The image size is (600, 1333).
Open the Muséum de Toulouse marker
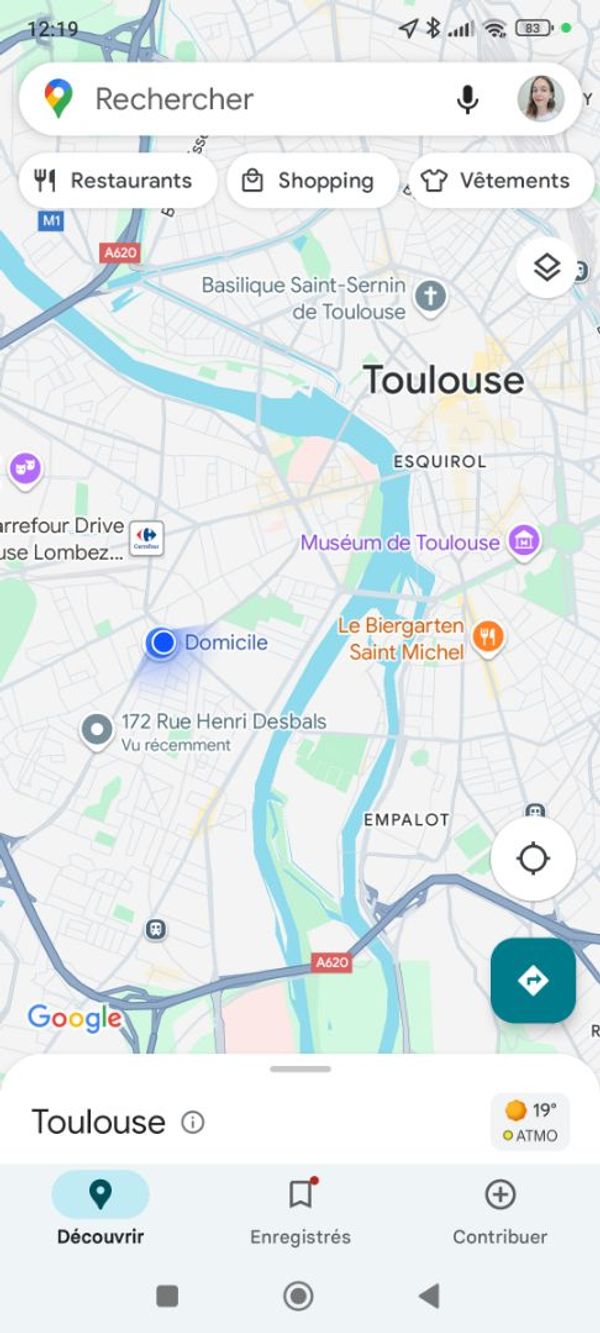tap(523, 542)
